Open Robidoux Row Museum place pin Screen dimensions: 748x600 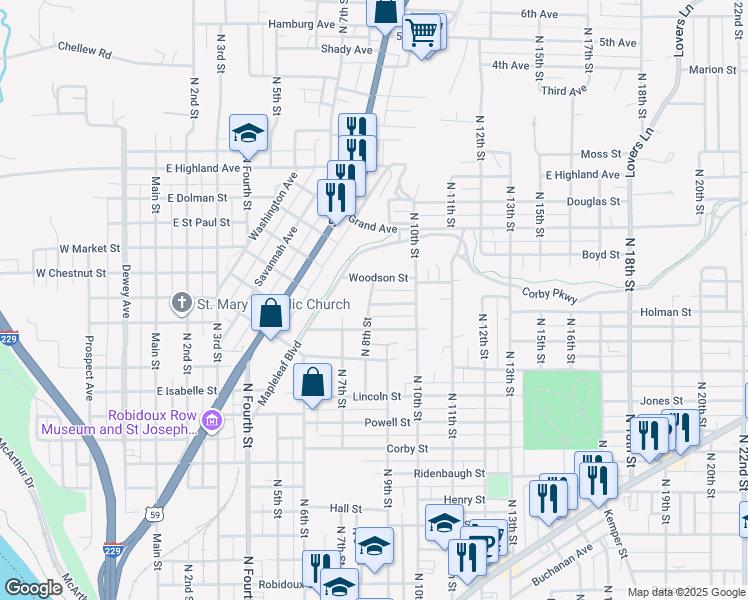coord(212,421)
